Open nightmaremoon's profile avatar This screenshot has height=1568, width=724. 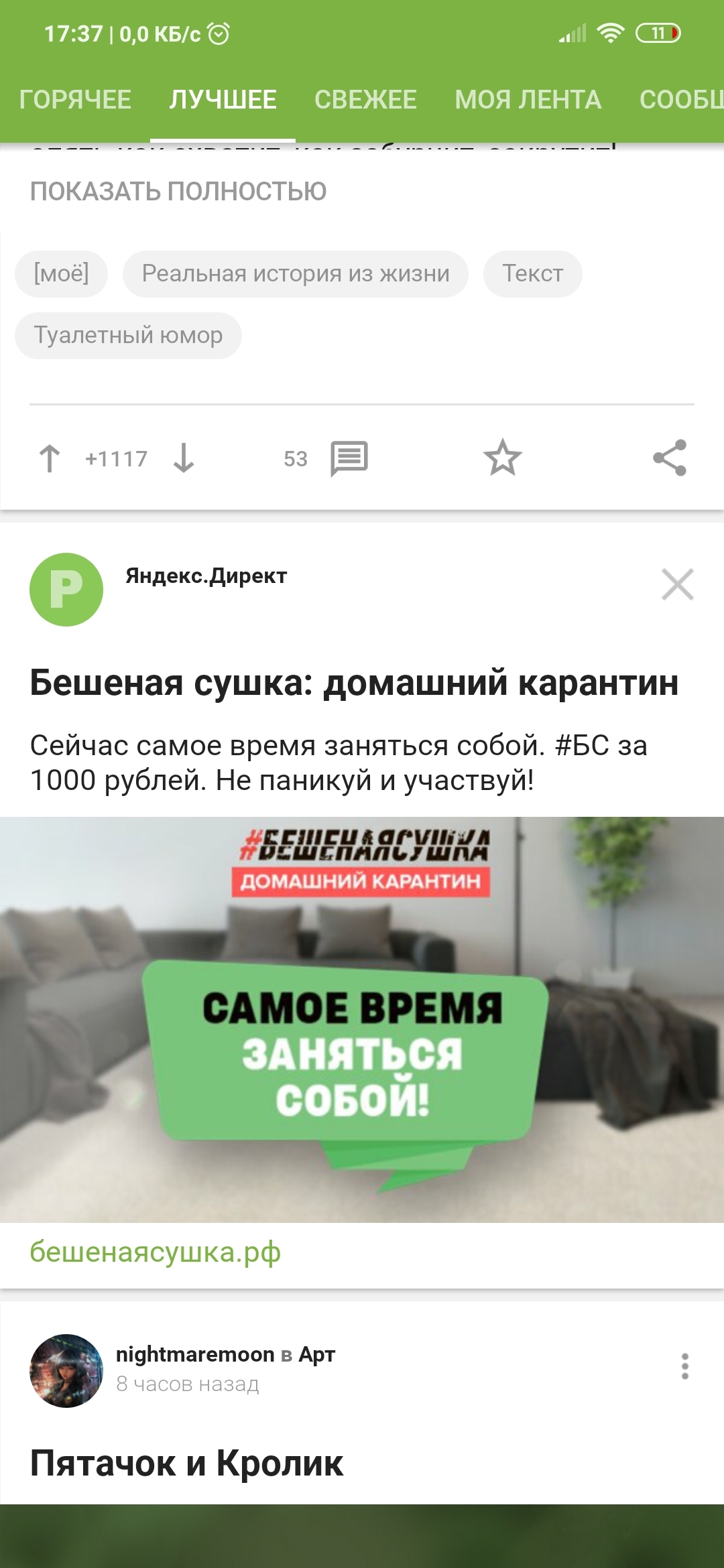[66, 1371]
